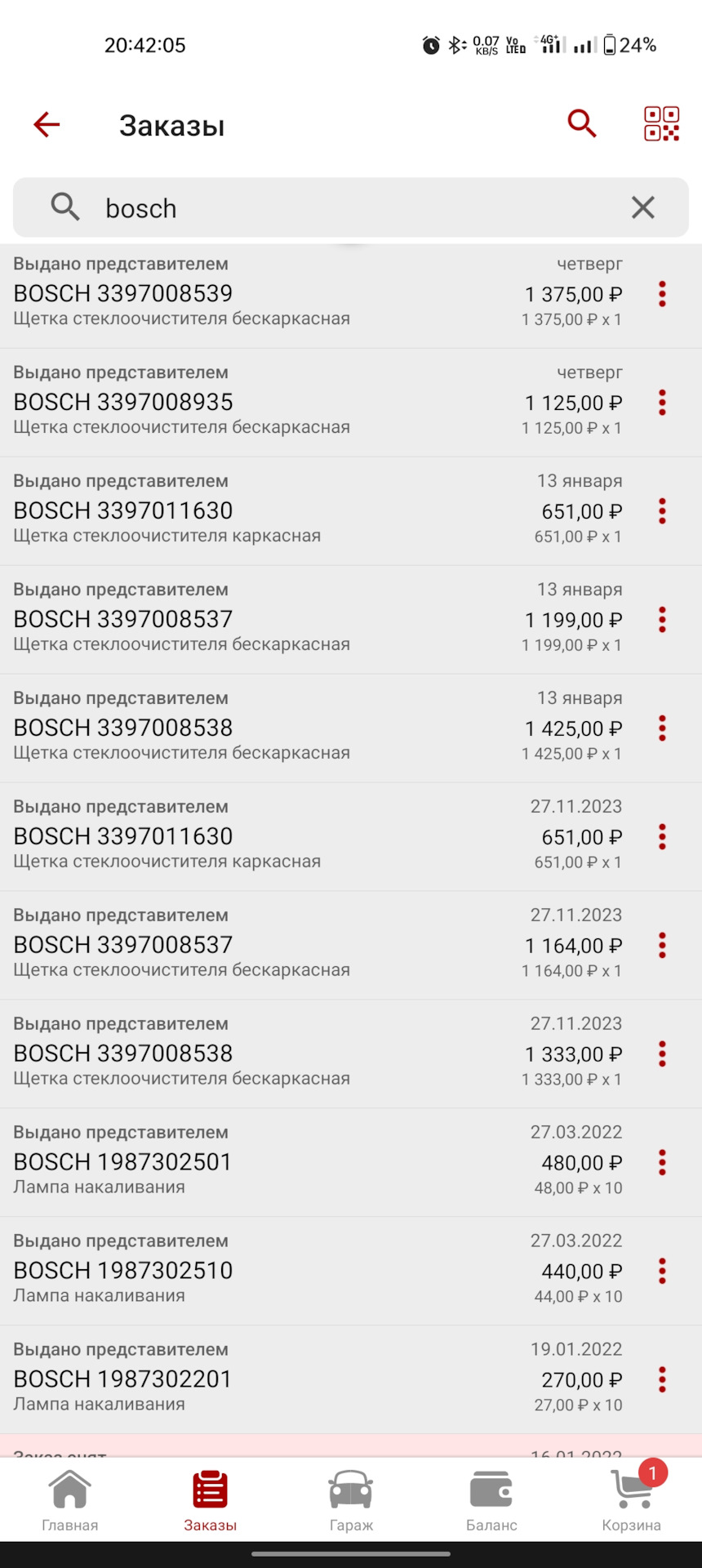Open the QR code scanner

tap(661, 124)
